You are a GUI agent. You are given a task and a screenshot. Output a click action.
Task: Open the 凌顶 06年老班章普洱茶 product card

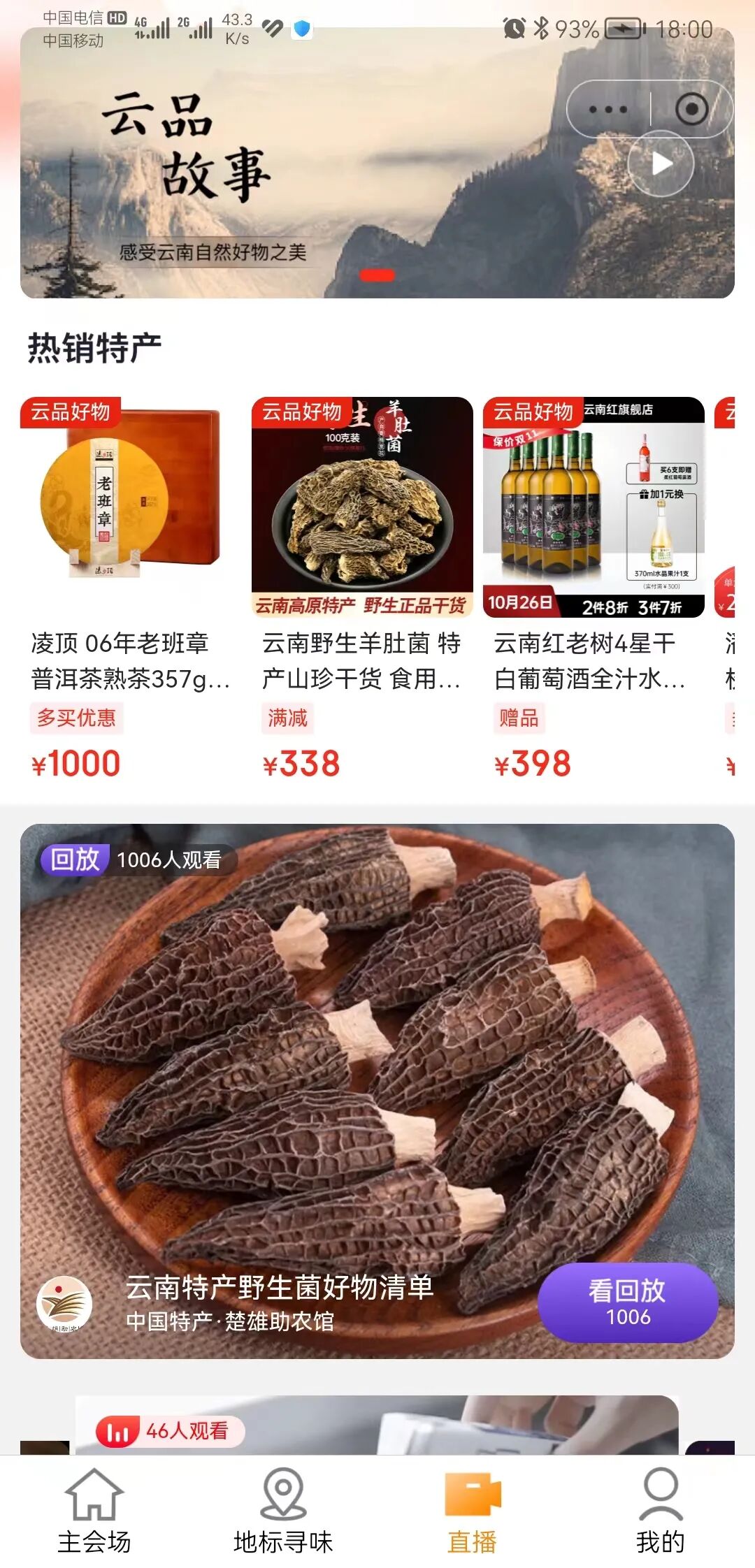(130, 587)
